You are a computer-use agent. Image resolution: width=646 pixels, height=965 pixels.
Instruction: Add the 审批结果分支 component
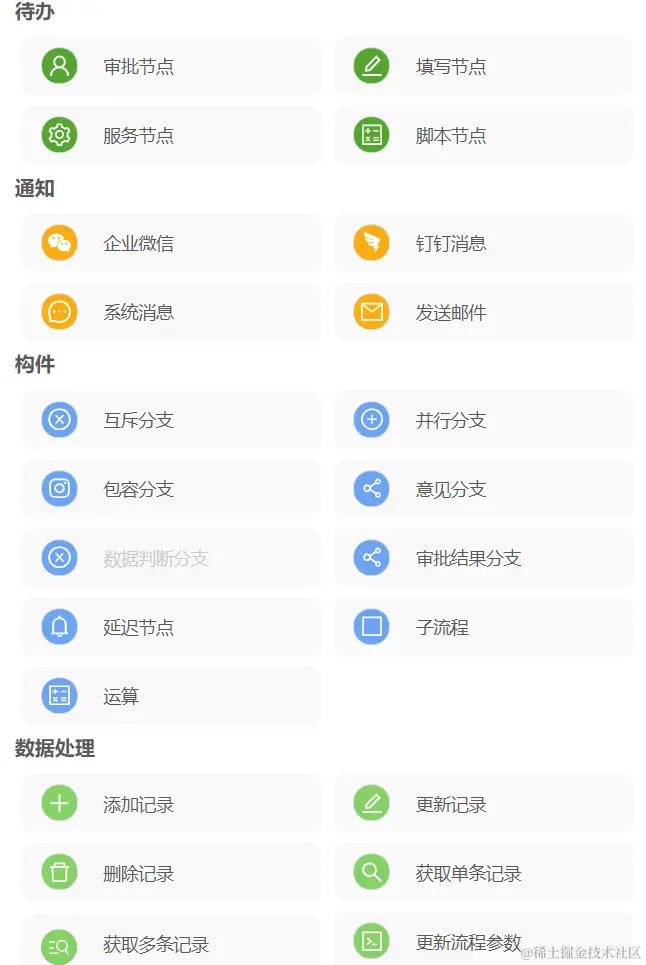tap(483, 558)
